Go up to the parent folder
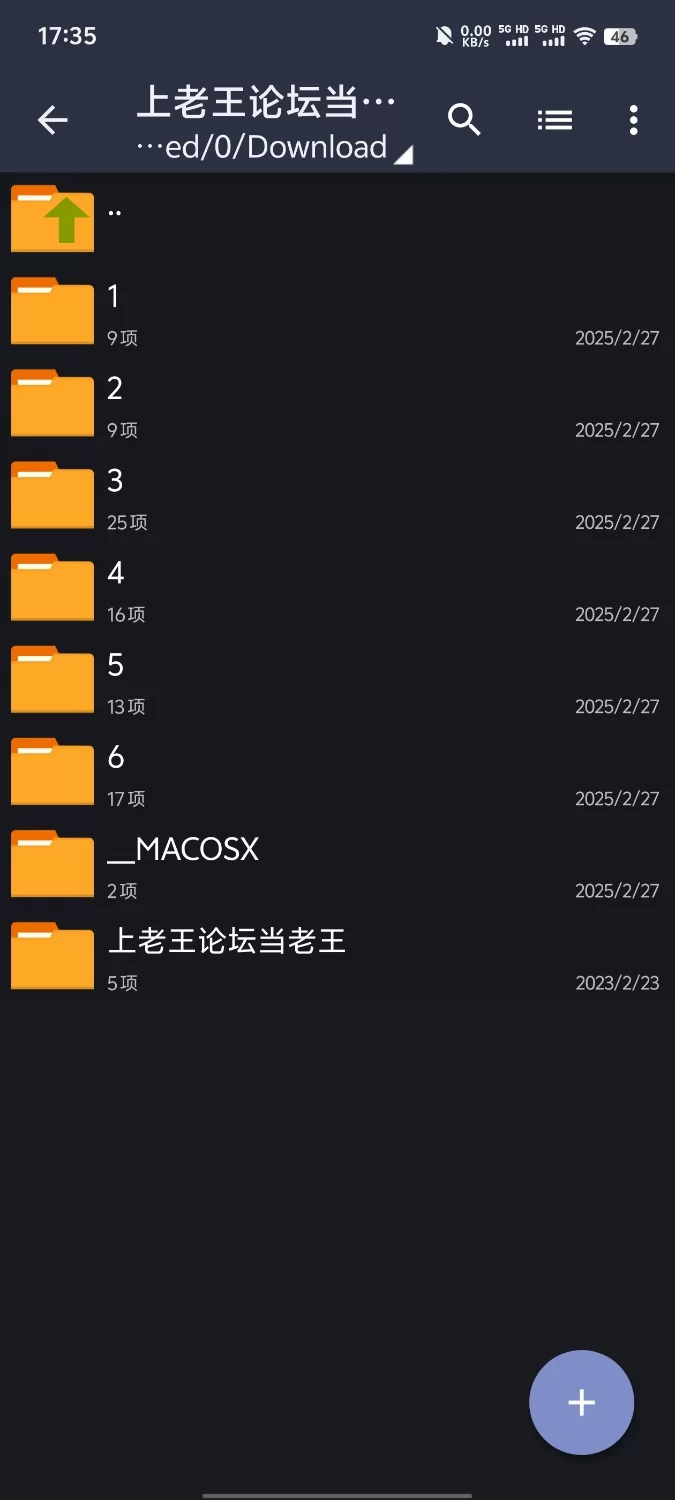 click(337, 219)
